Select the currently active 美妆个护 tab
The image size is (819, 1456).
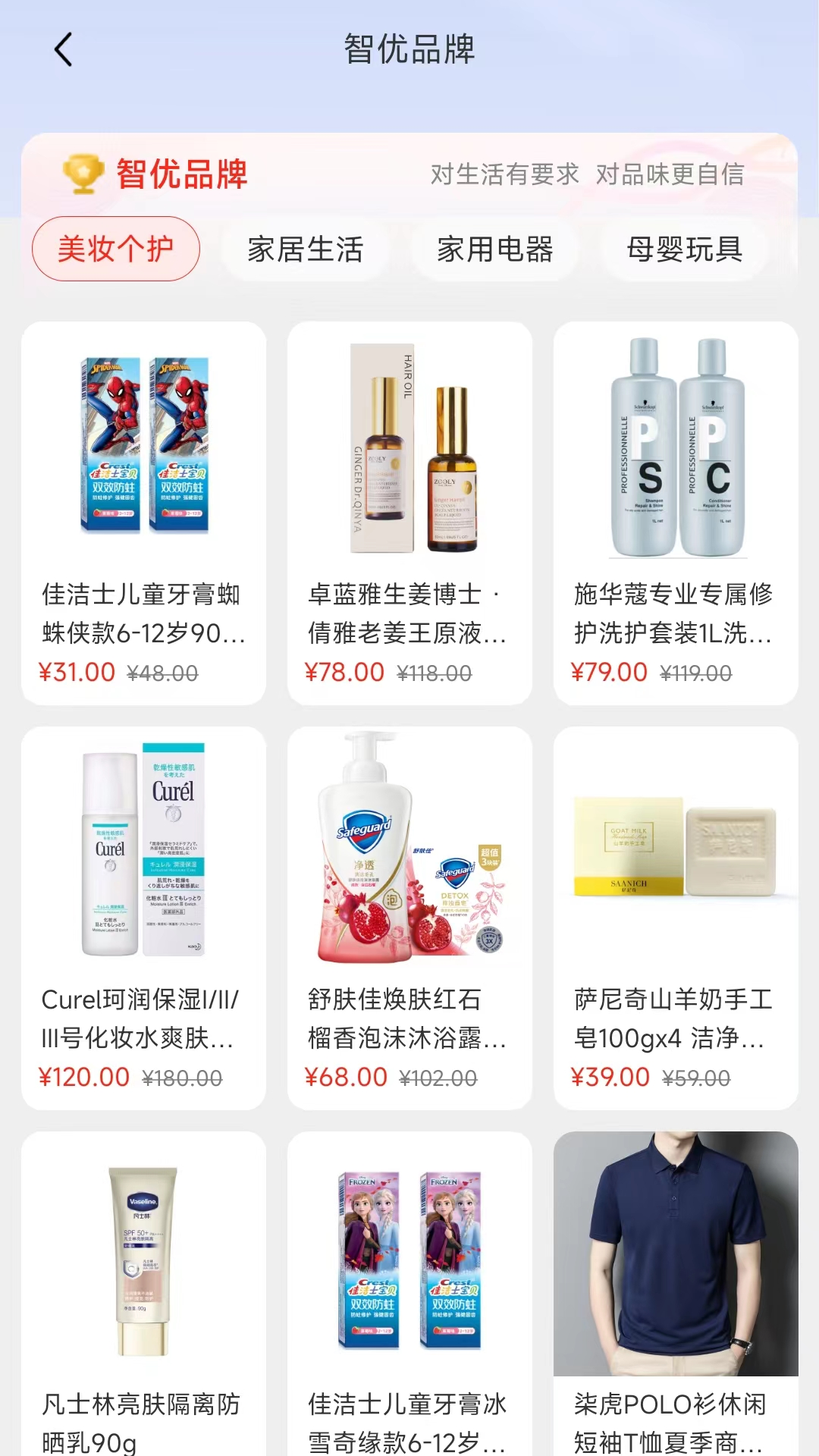116,248
